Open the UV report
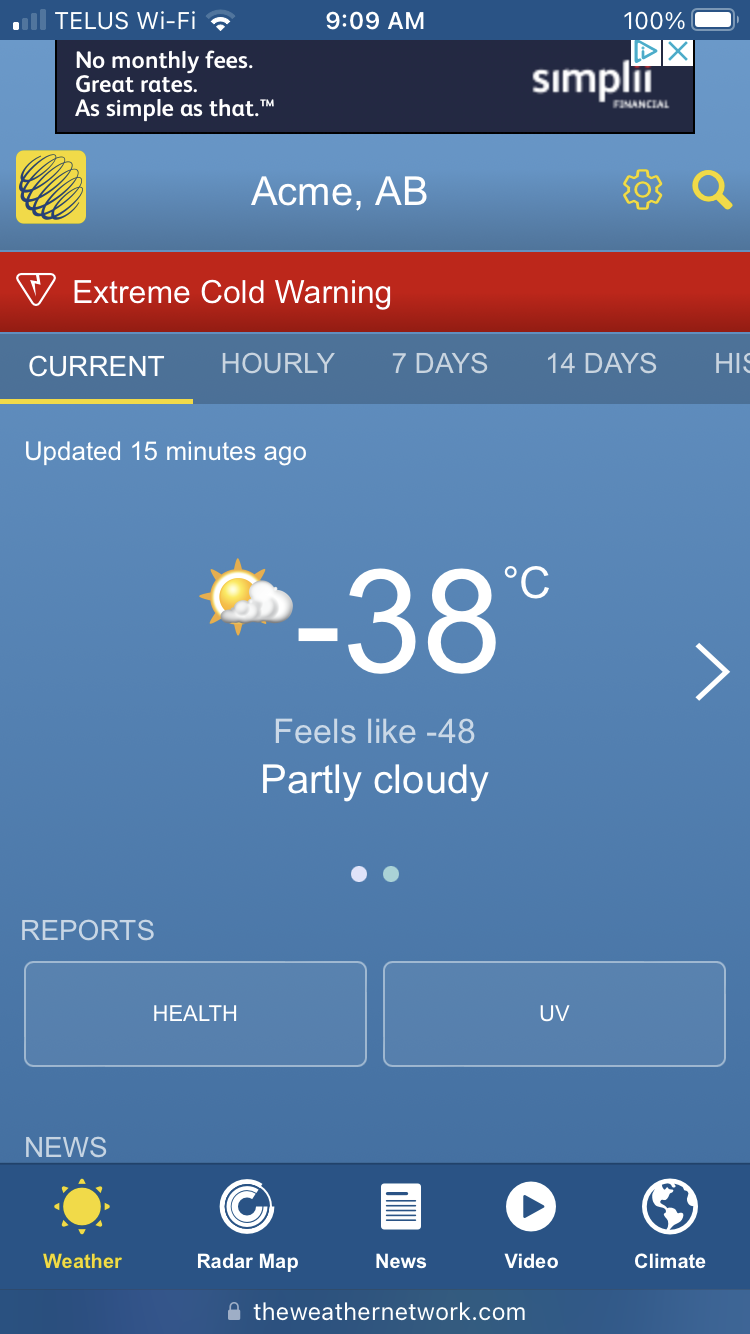The width and height of the screenshot is (750, 1334). click(554, 1014)
